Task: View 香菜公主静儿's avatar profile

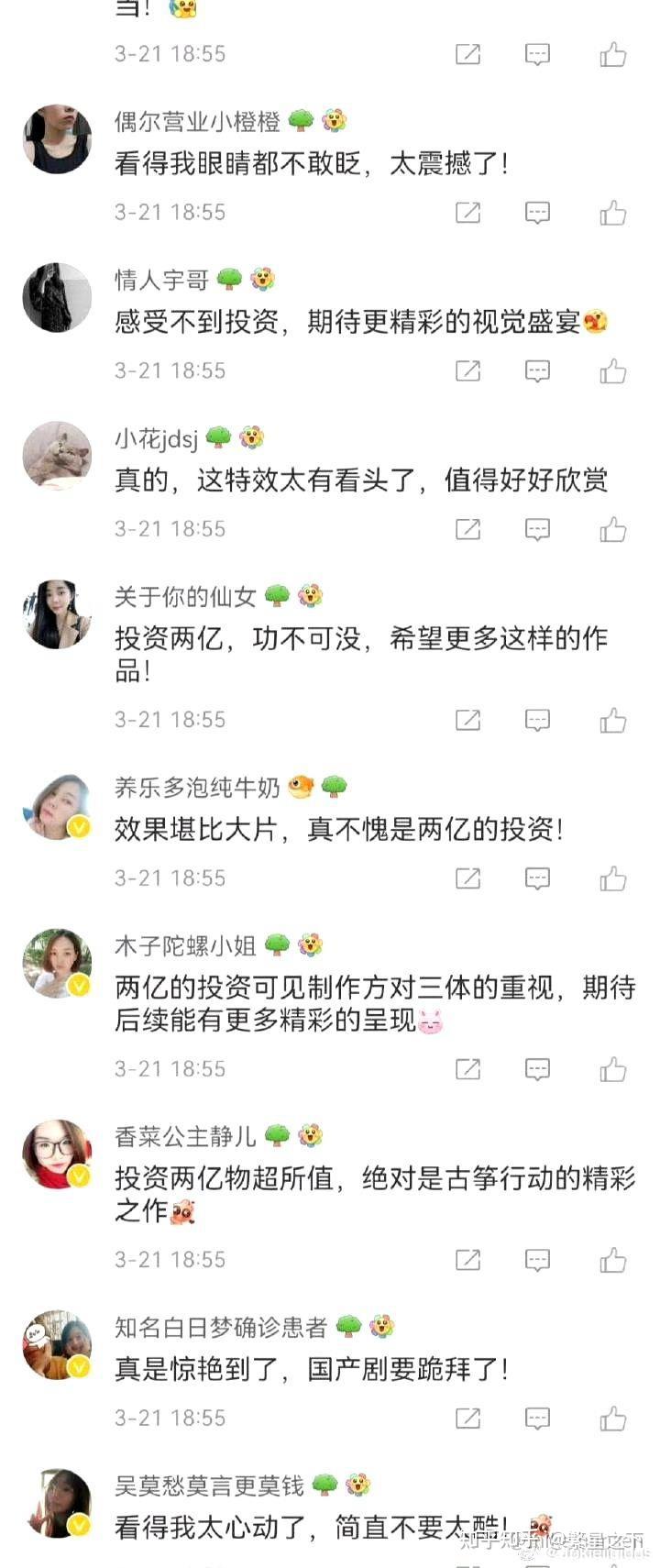Action: click(57, 1154)
